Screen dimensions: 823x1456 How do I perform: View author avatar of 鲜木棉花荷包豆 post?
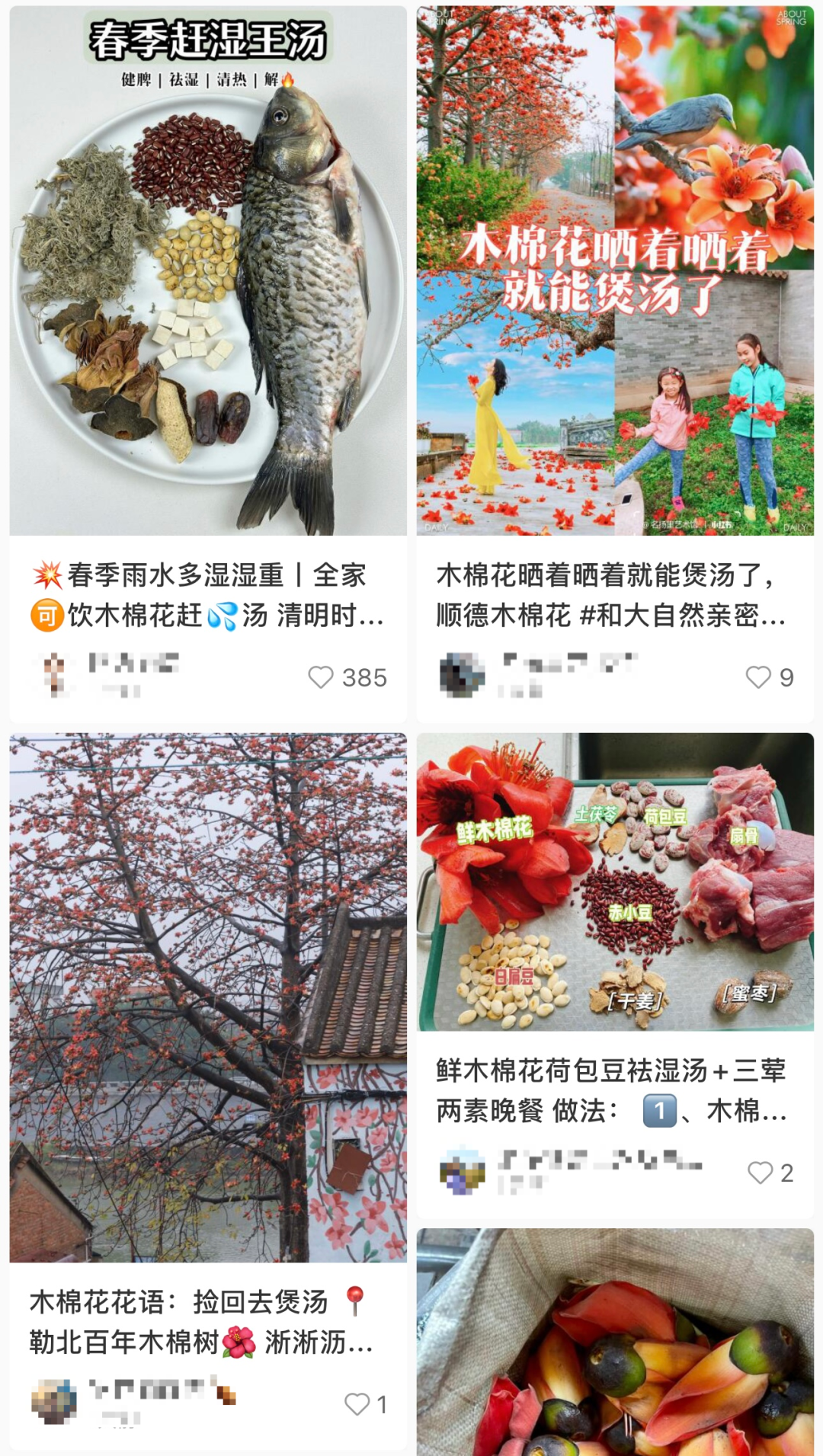tap(462, 1170)
